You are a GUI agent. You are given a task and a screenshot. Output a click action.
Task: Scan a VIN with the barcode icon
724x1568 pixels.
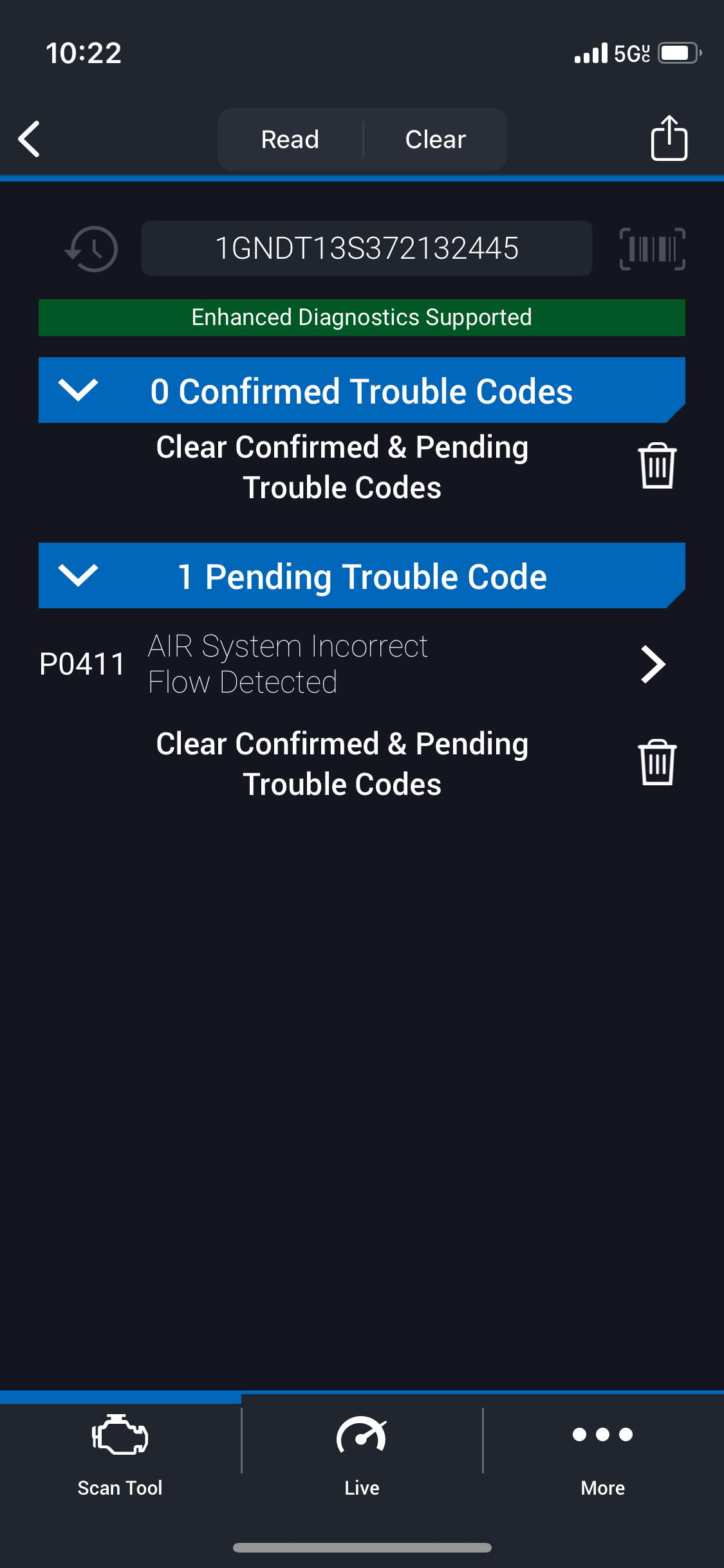pyautogui.click(x=652, y=249)
